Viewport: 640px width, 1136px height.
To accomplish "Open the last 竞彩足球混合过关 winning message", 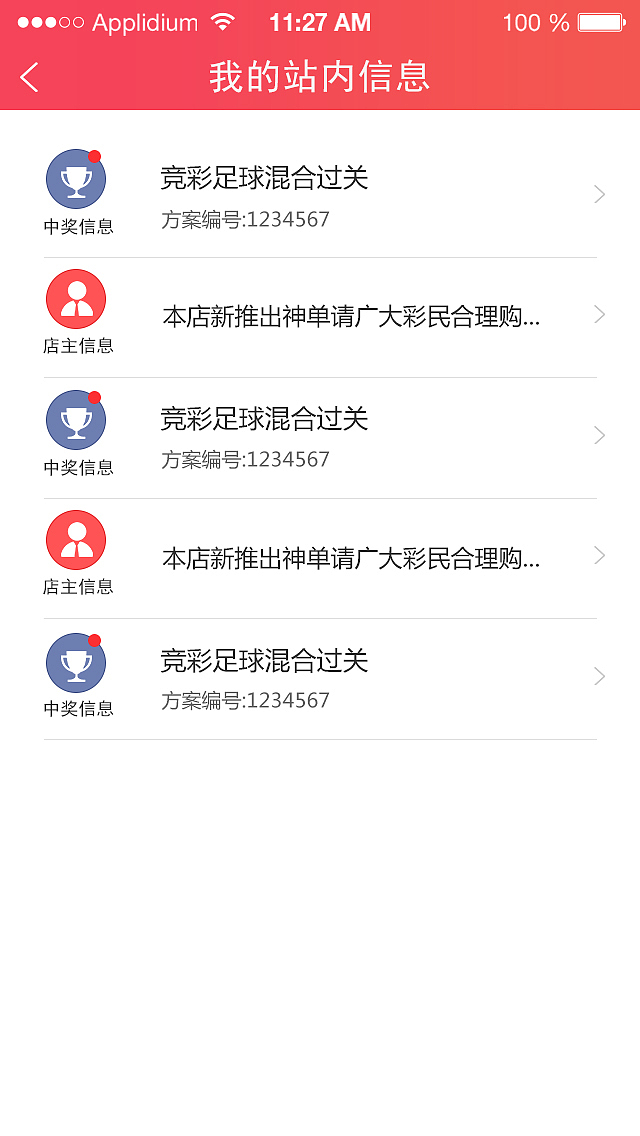I will coord(320,678).
